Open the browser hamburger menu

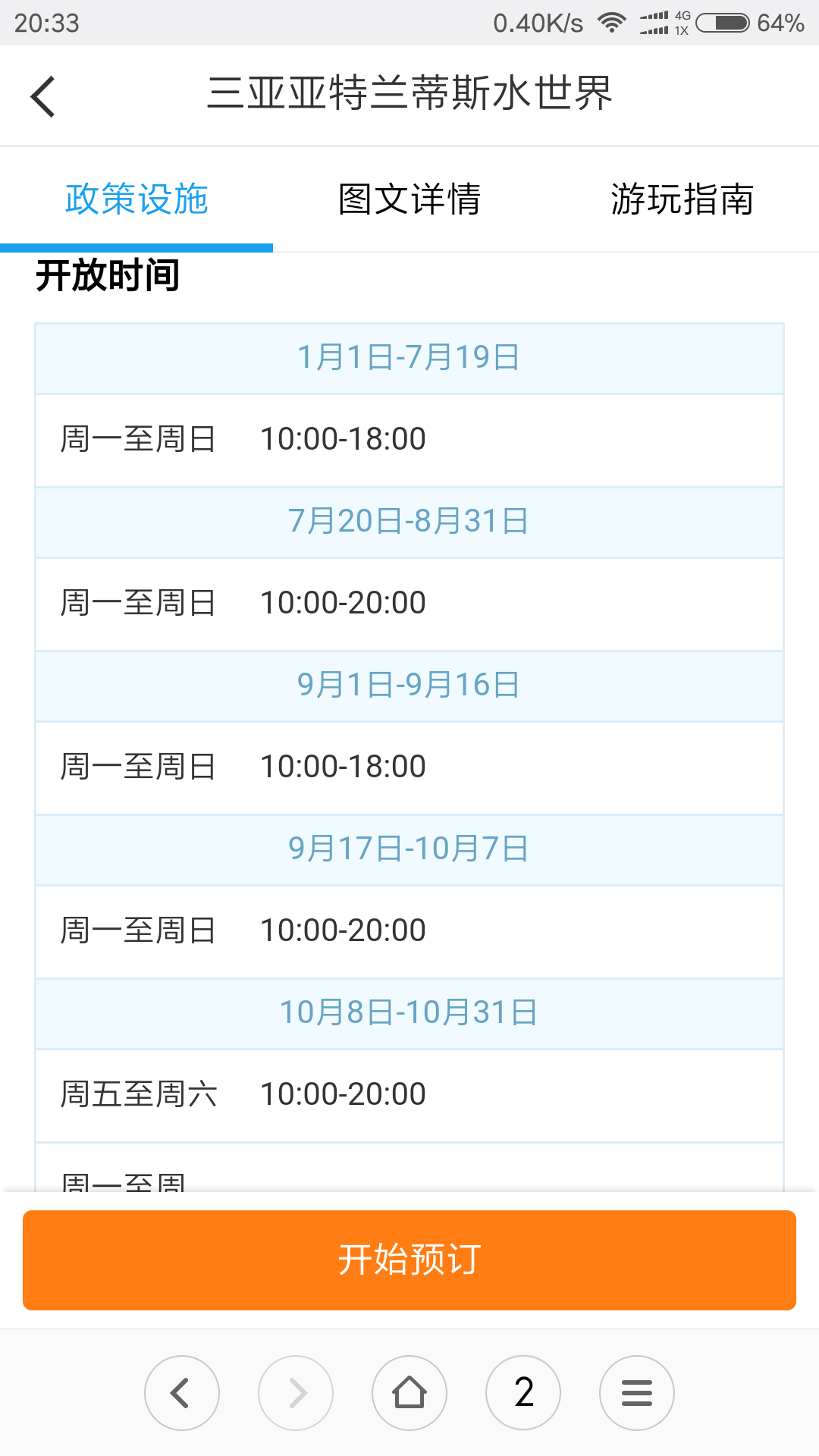(x=637, y=1393)
